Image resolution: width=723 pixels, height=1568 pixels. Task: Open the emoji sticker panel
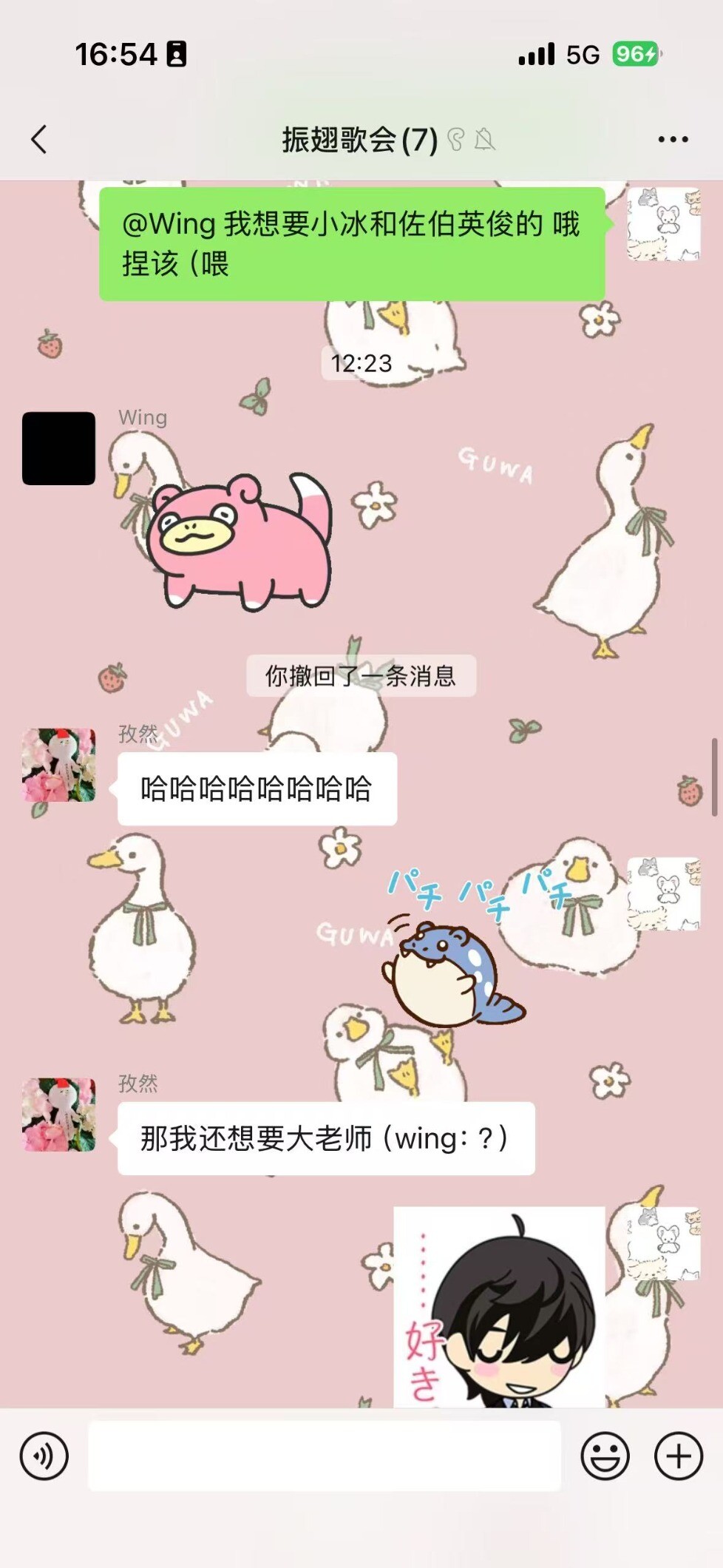(x=605, y=1456)
